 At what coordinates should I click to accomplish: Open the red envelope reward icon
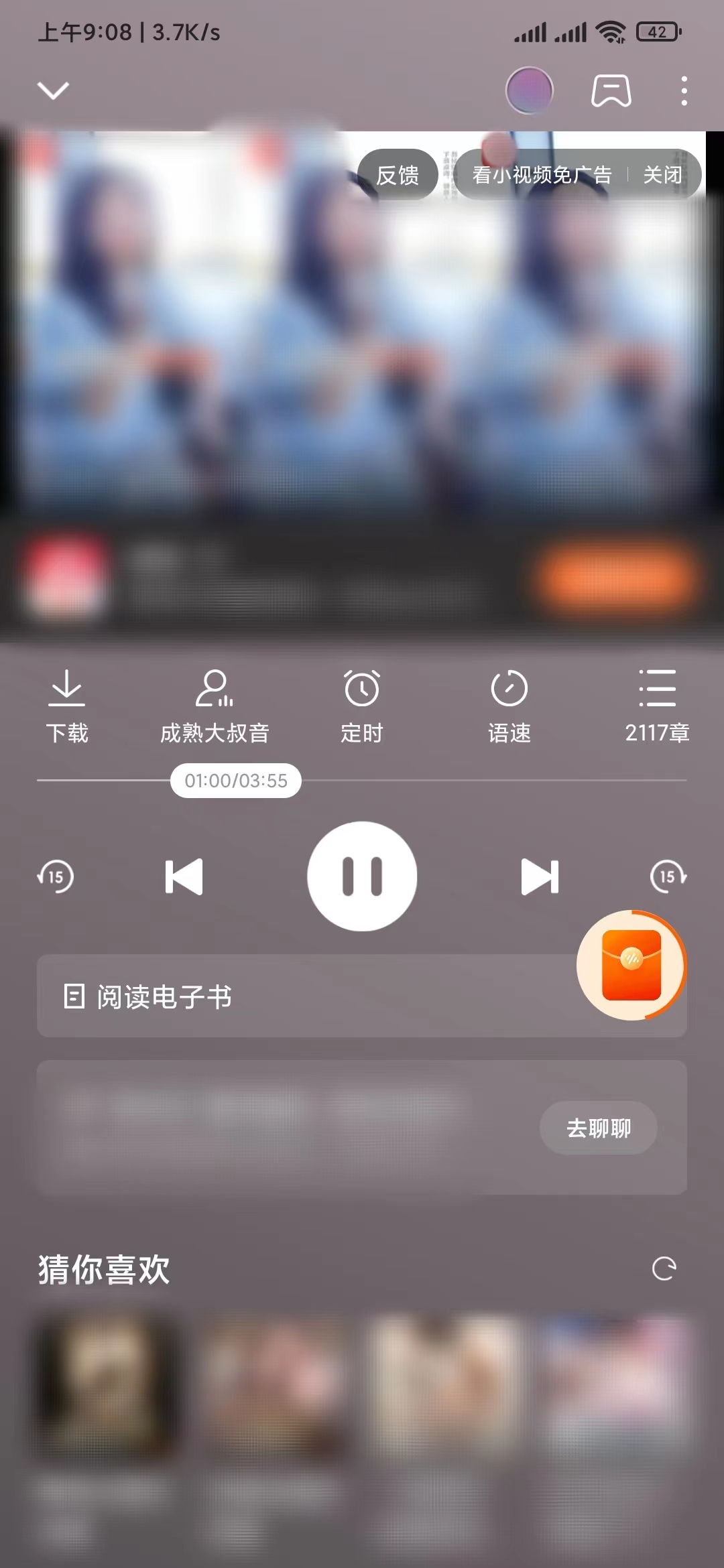click(633, 965)
